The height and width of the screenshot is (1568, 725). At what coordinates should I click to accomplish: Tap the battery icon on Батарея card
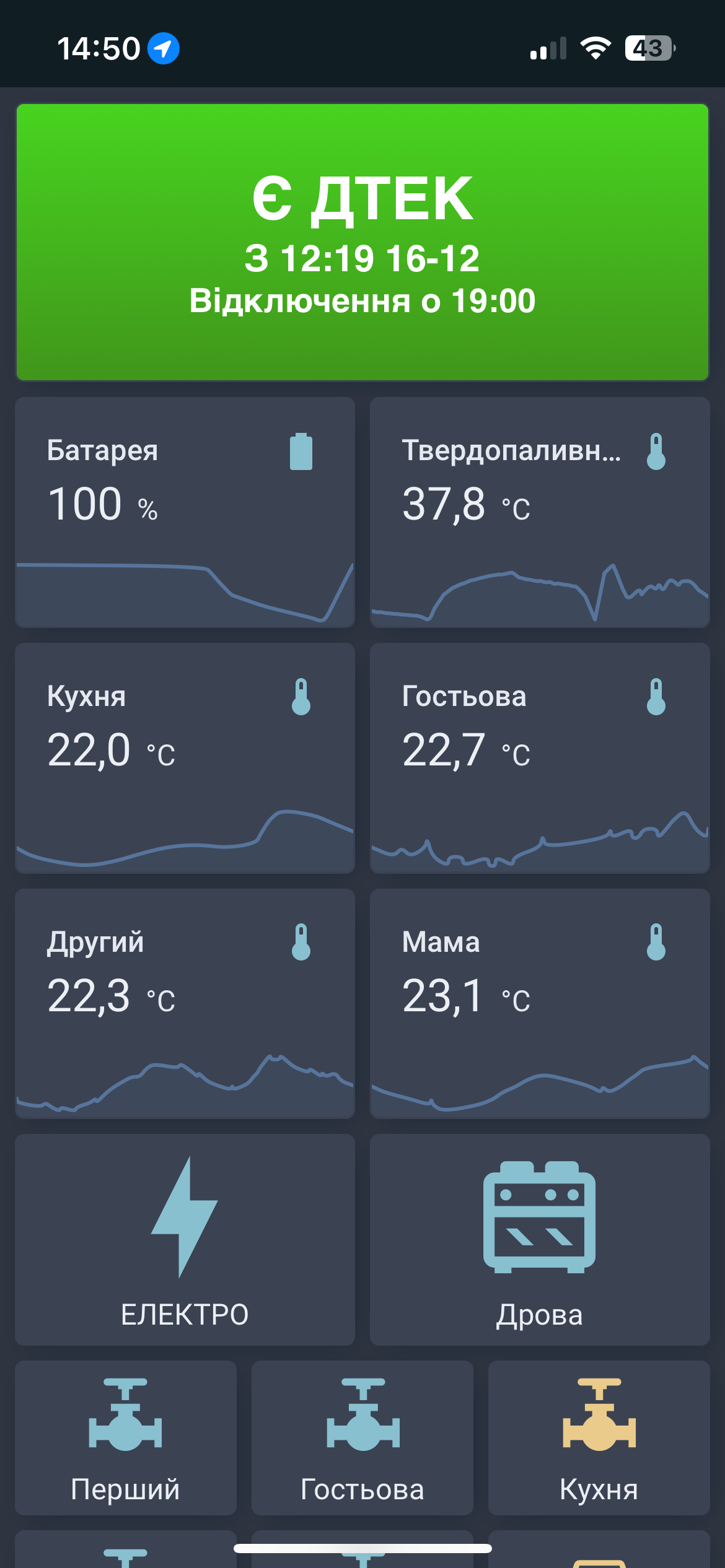click(301, 451)
